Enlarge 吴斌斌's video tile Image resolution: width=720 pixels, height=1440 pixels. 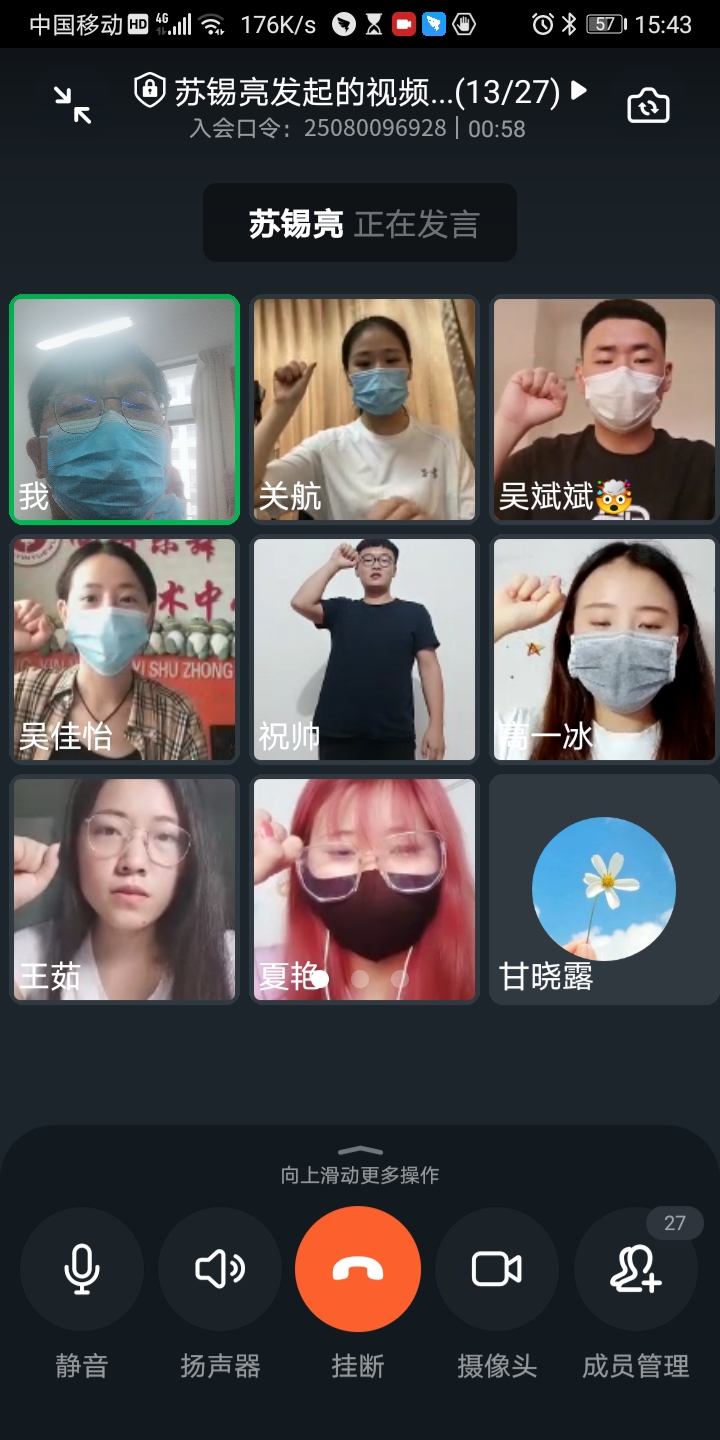[604, 409]
